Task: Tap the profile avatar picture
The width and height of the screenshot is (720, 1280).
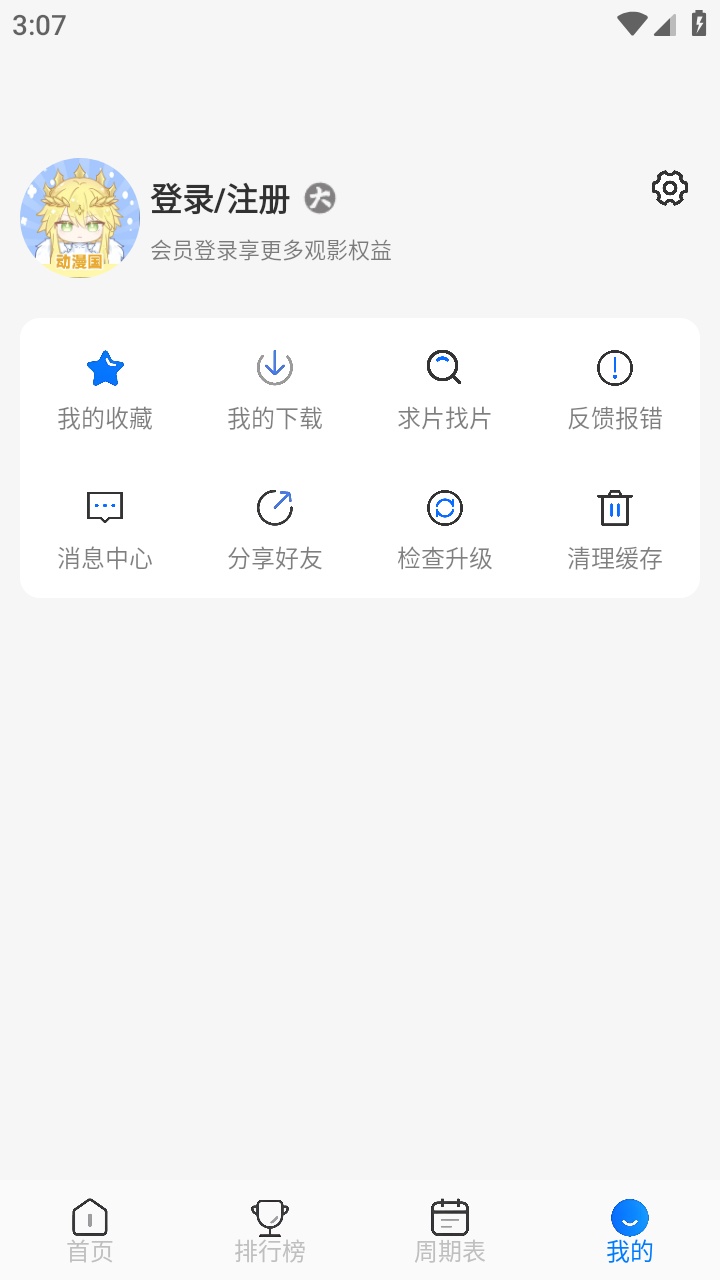Action: coord(80,218)
